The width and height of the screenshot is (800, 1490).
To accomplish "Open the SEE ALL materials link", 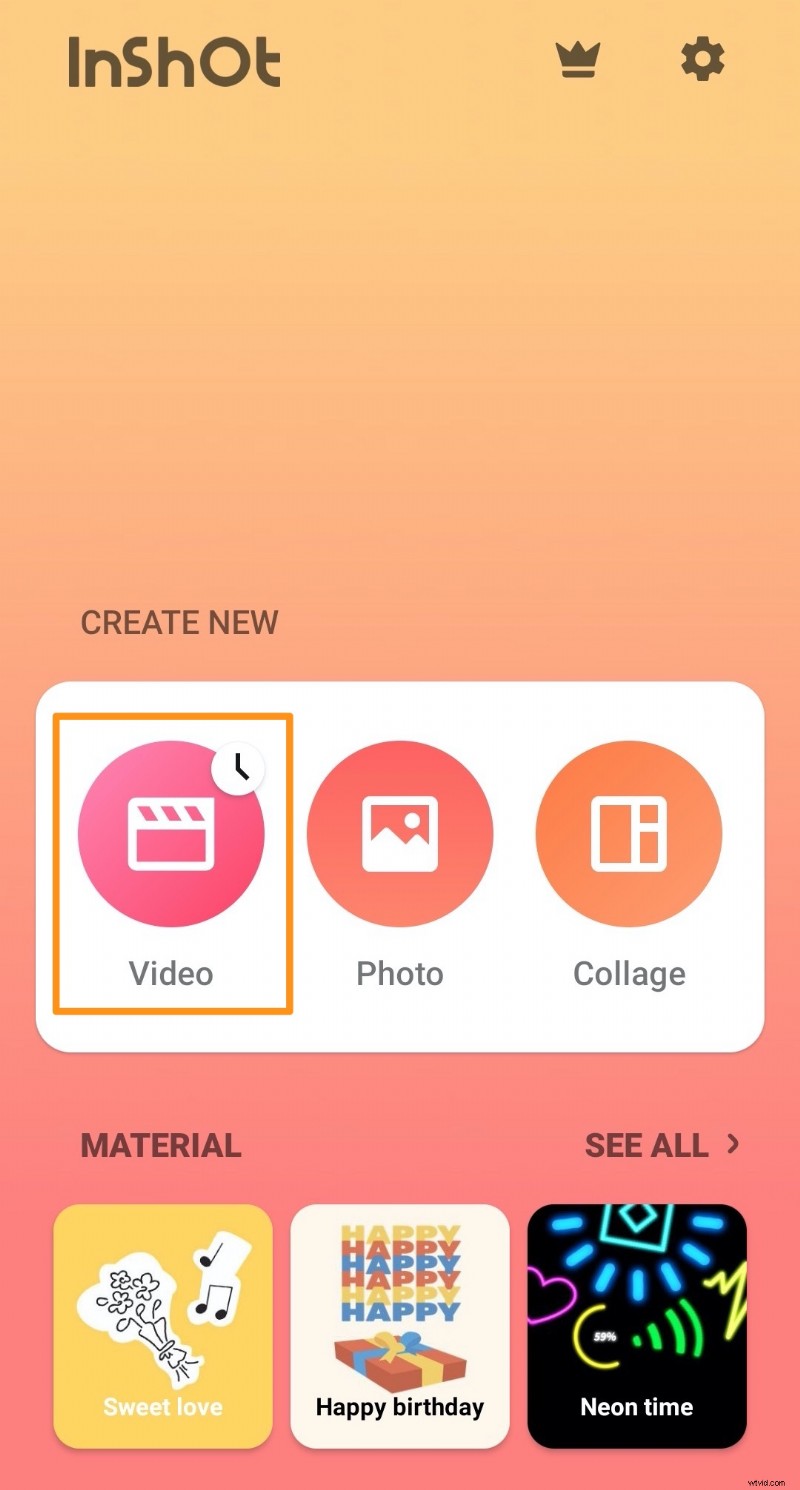I will click(x=646, y=1145).
